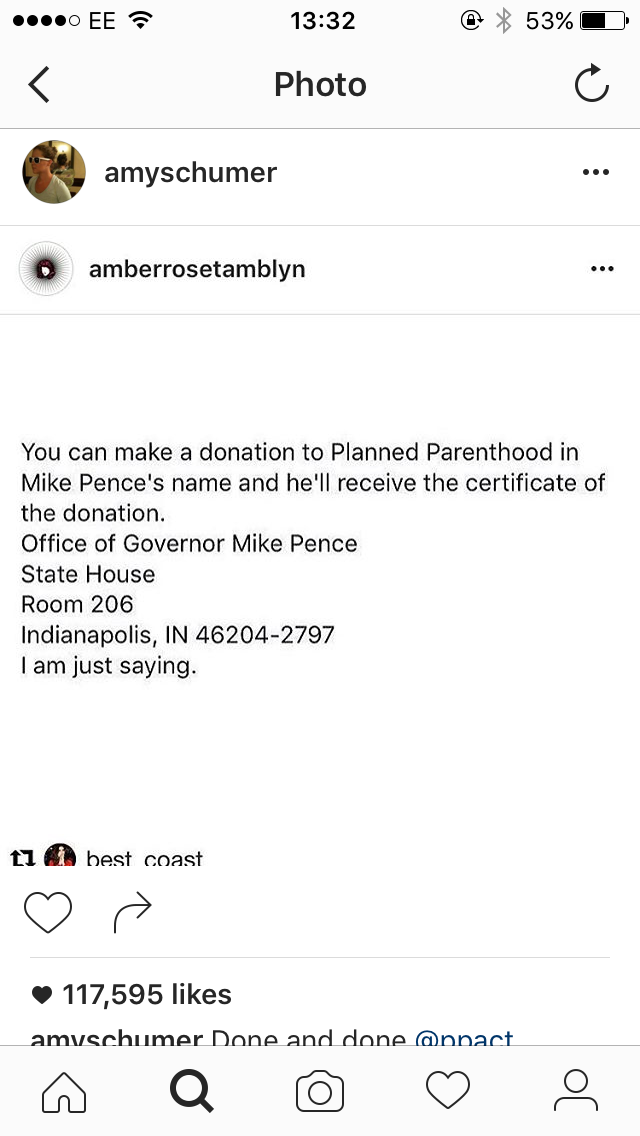This screenshot has height=1136, width=640.
Task: Open the Activity heart tab
Action: [x=448, y=1090]
